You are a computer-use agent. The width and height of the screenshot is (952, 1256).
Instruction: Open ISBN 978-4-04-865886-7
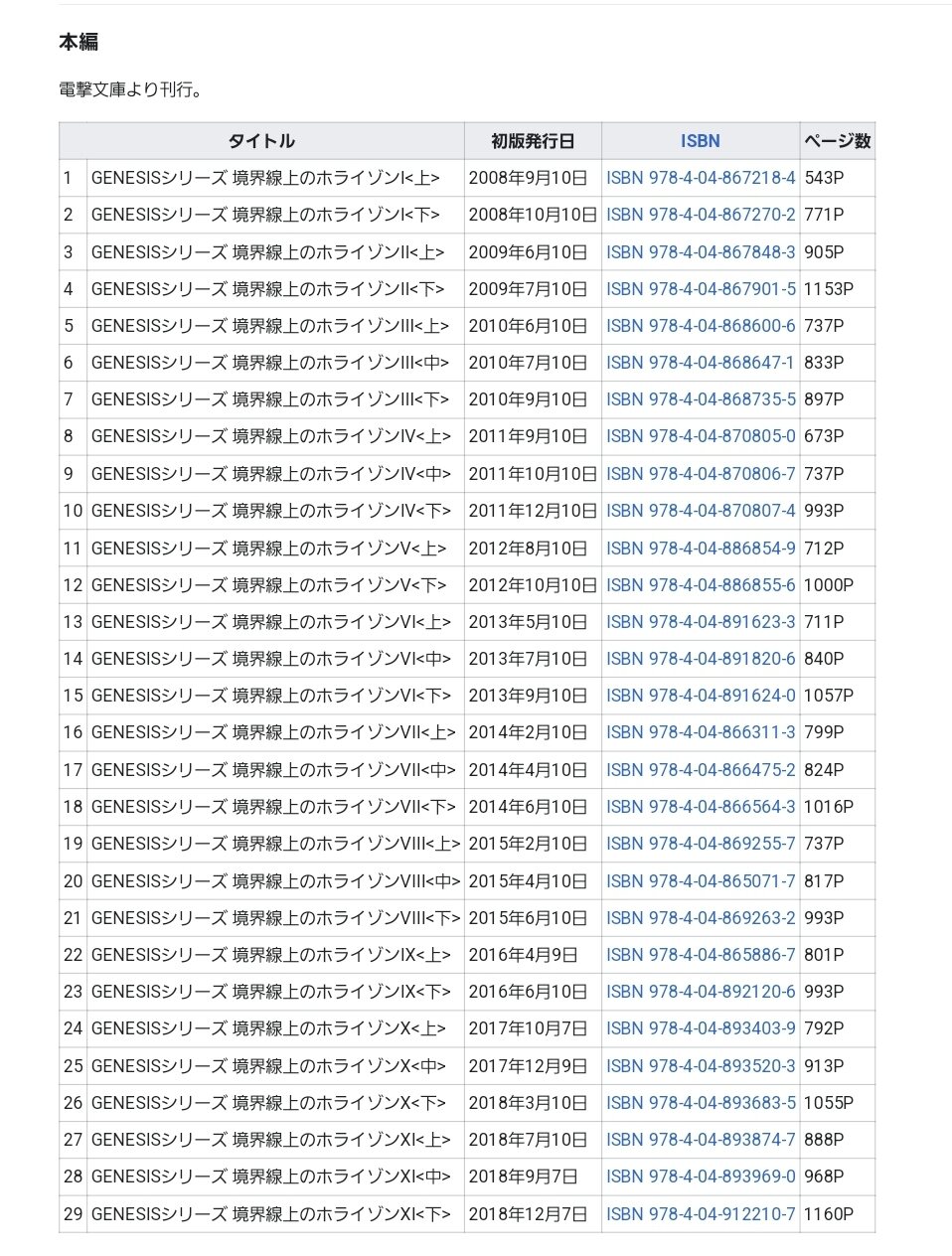point(701,955)
